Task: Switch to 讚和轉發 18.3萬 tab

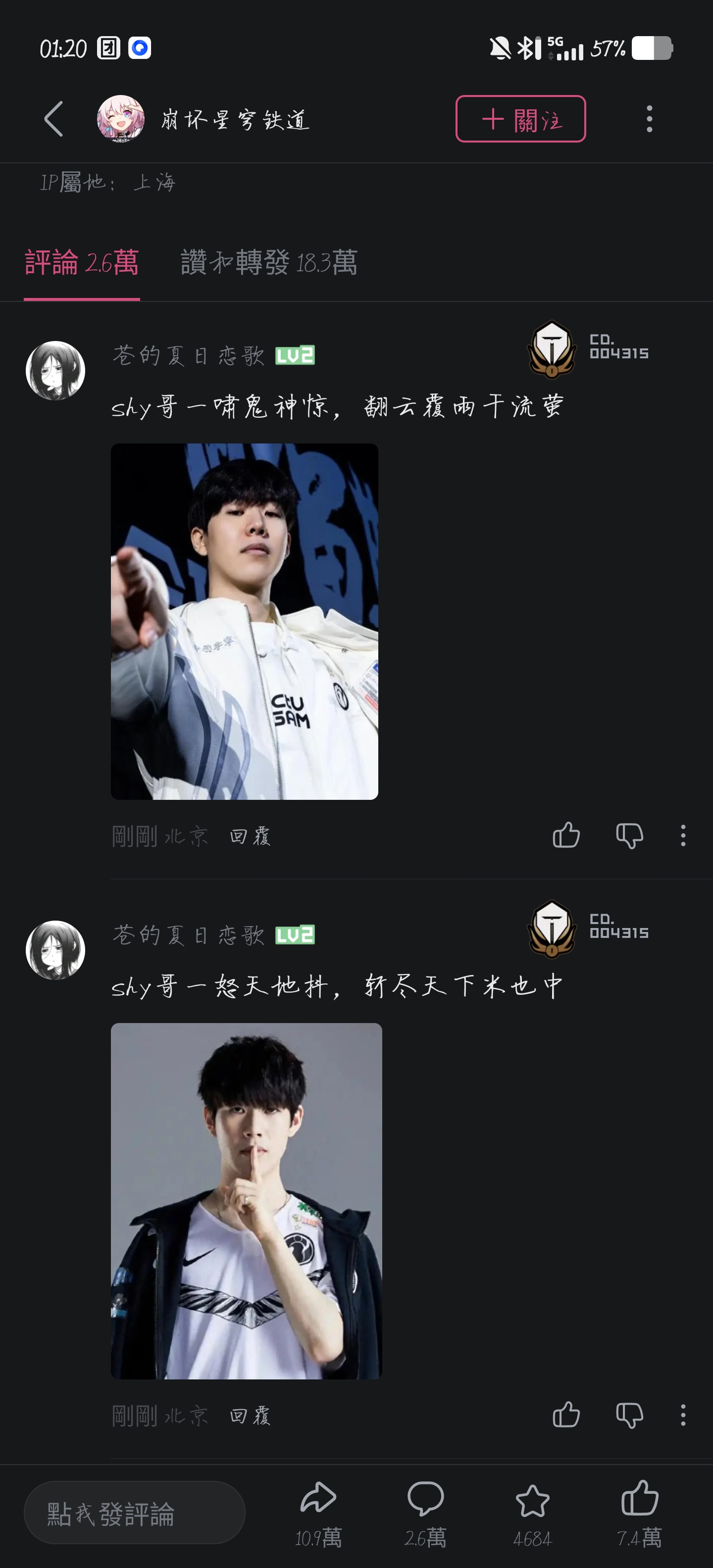Action: [x=268, y=263]
